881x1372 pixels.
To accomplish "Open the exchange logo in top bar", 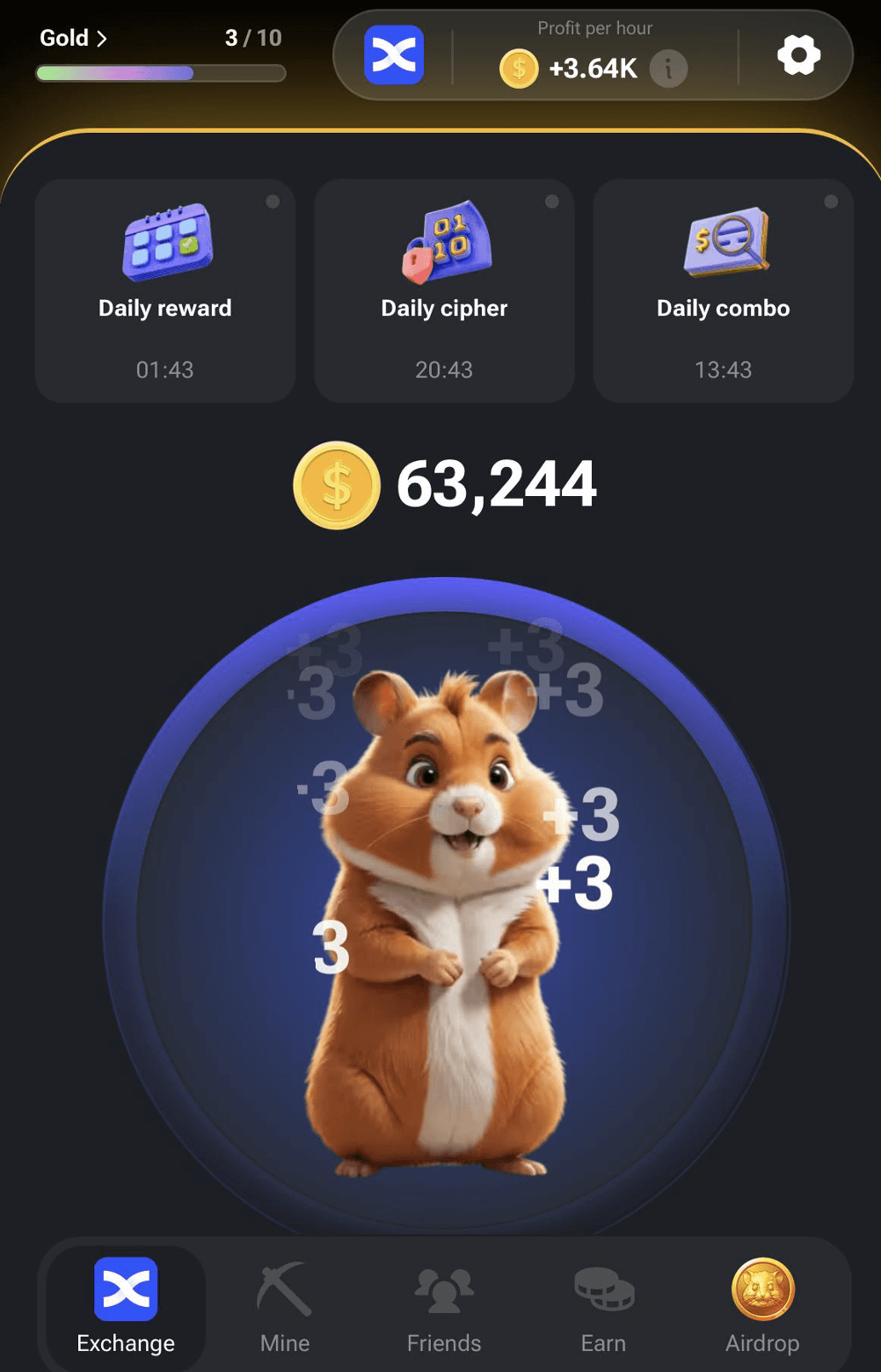I will click(394, 55).
